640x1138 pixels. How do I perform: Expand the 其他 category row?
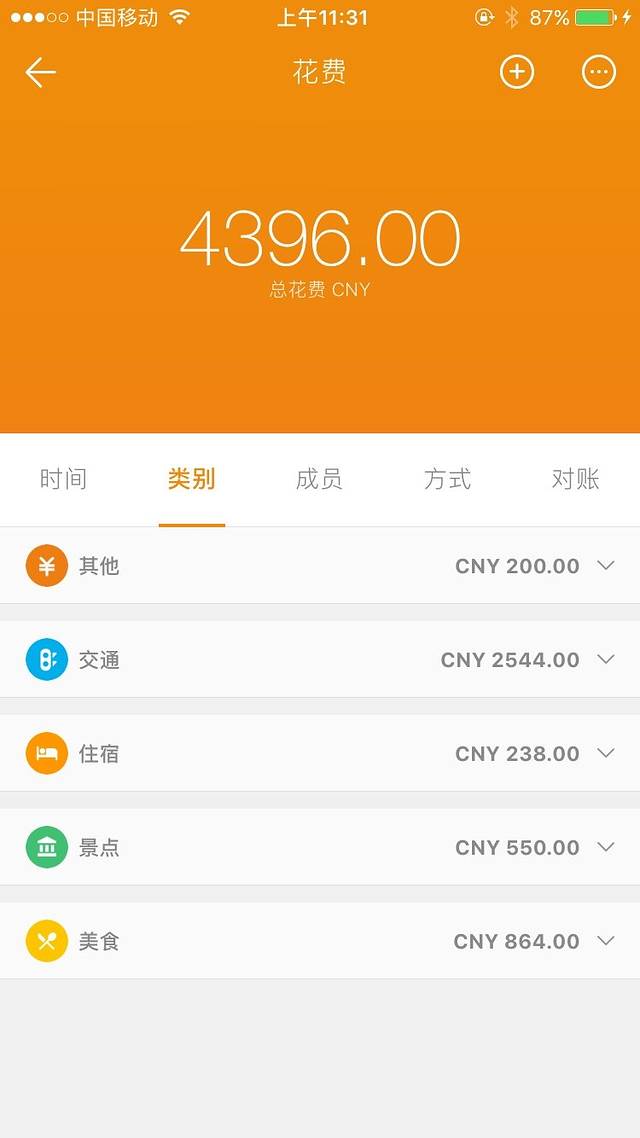coord(605,566)
